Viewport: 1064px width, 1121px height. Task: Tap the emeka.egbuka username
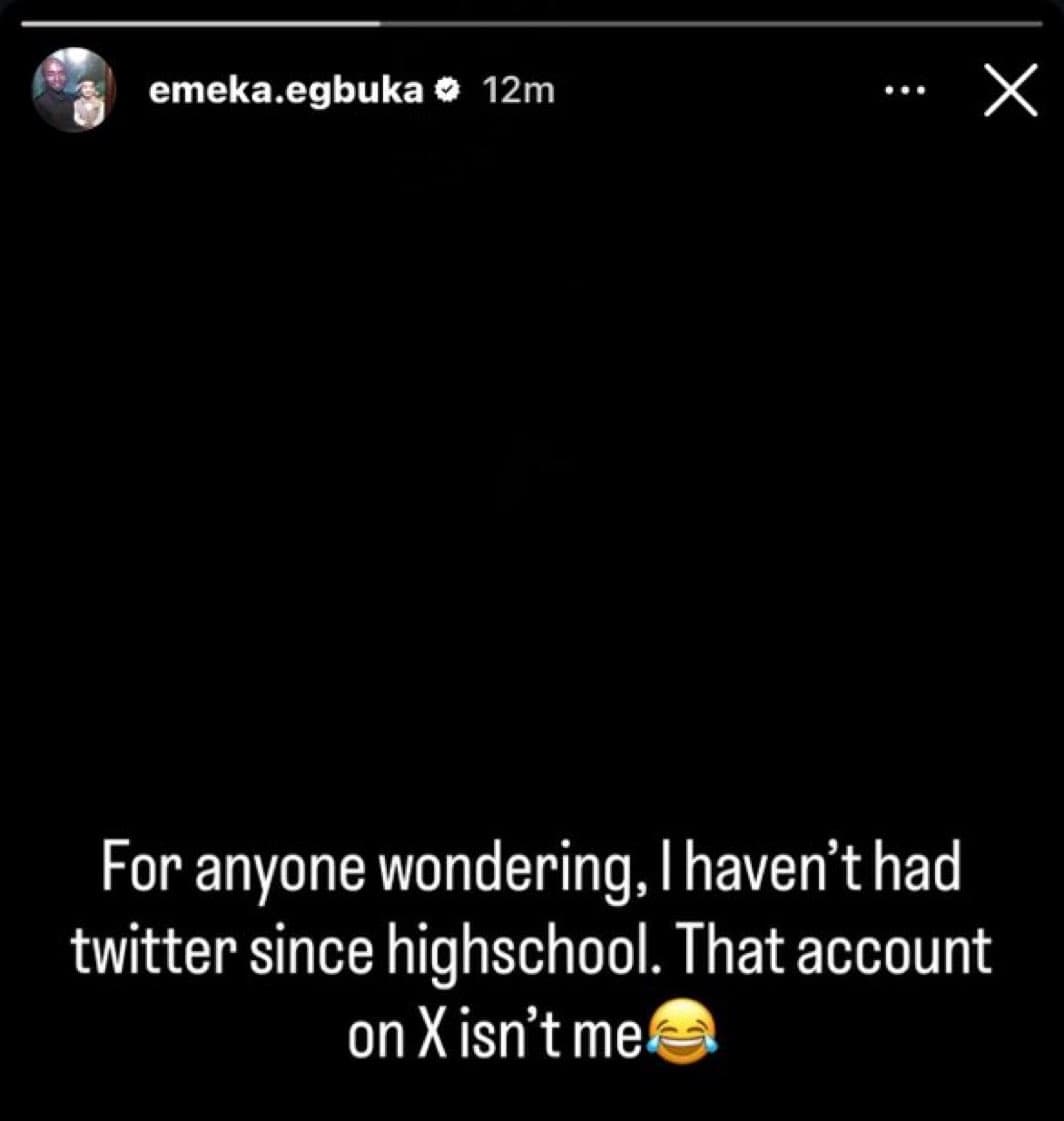tap(289, 91)
